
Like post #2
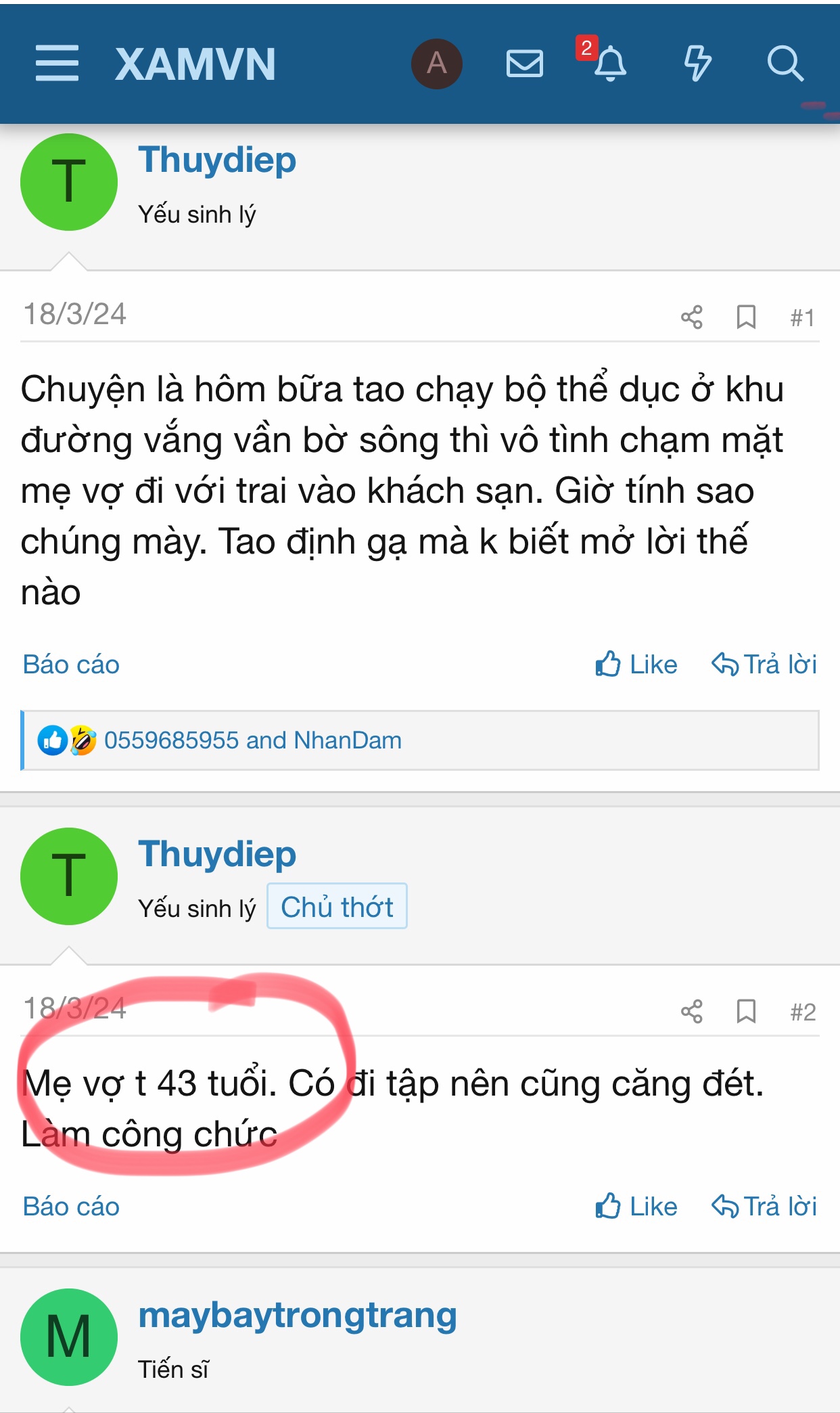636,1207
